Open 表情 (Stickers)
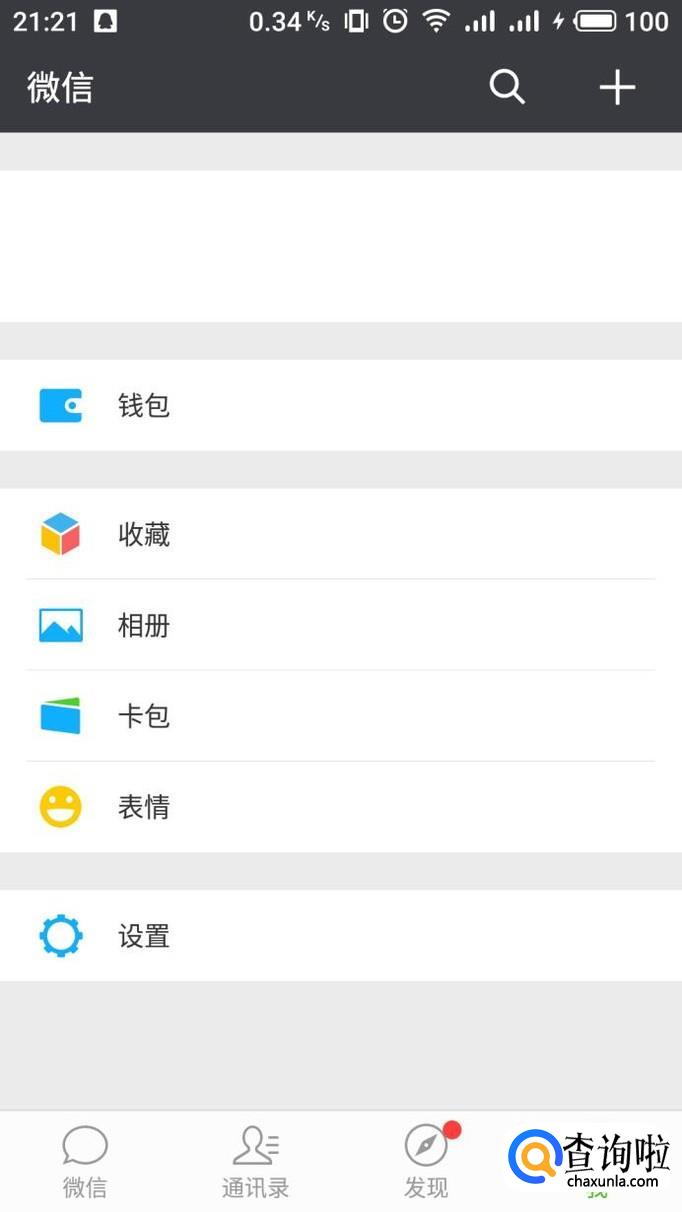This screenshot has height=1212, width=682. [341, 807]
